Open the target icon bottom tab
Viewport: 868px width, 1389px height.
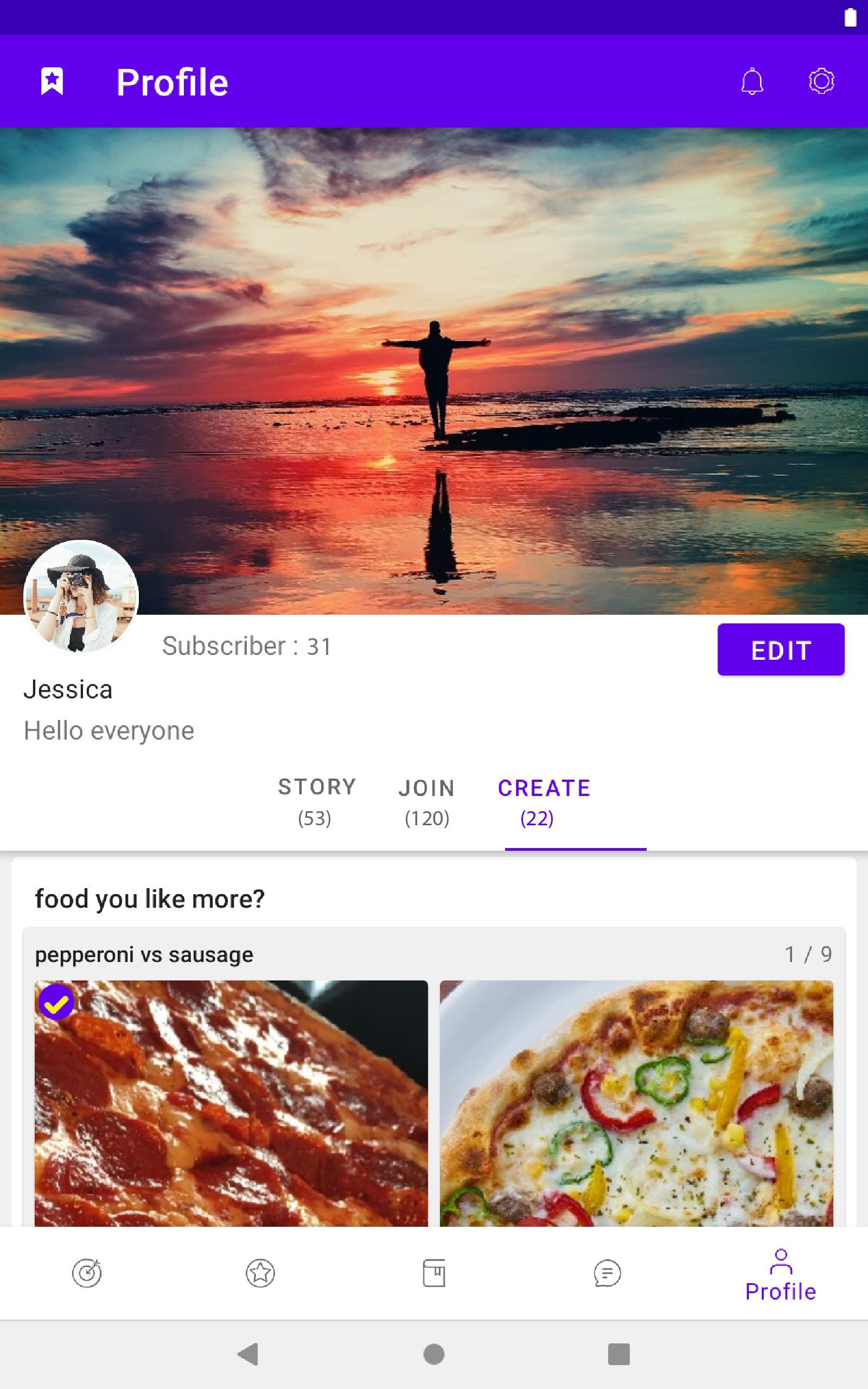coord(87,1273)
